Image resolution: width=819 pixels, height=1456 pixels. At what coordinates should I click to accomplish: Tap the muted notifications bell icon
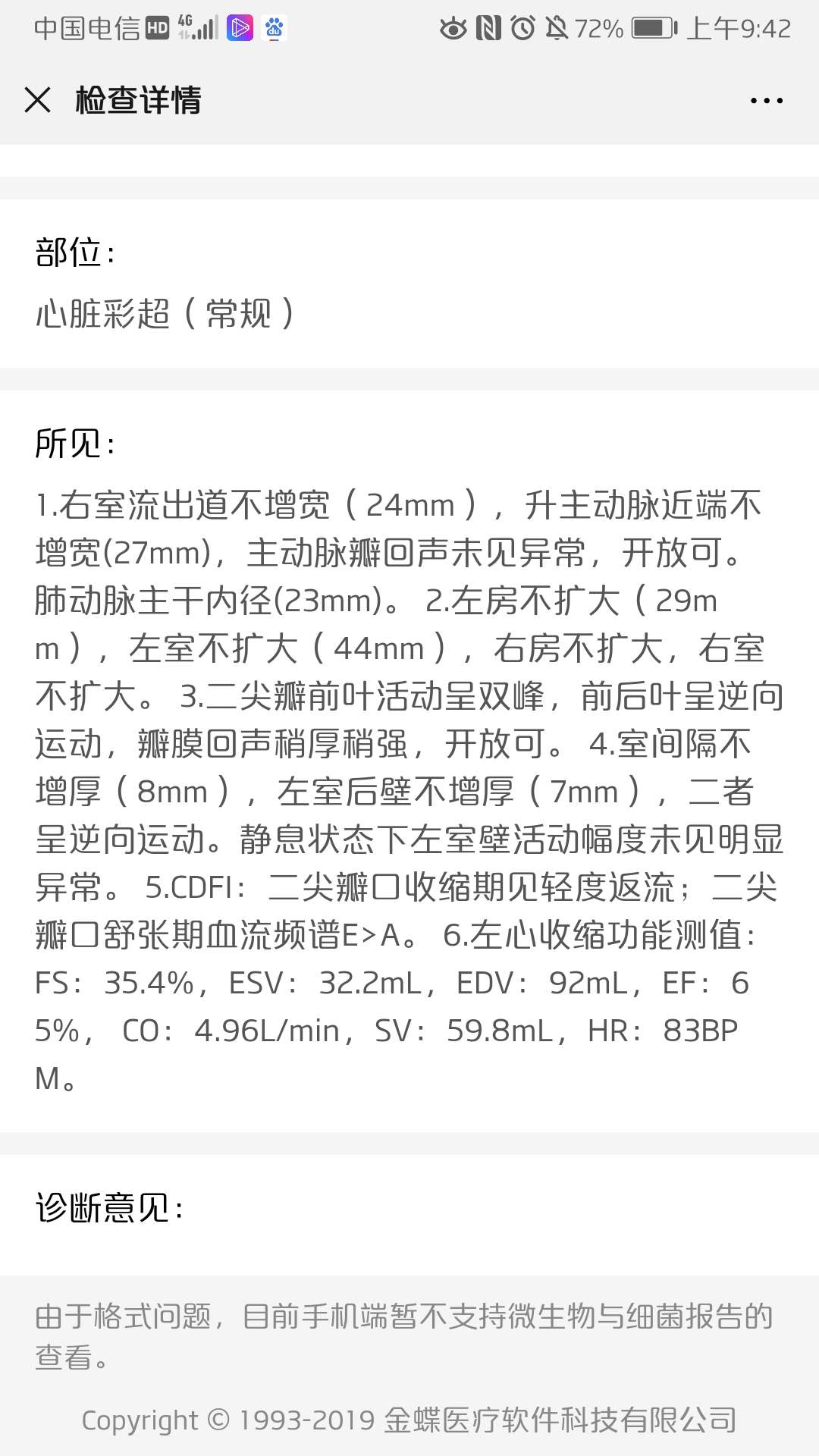pos(558,27)
